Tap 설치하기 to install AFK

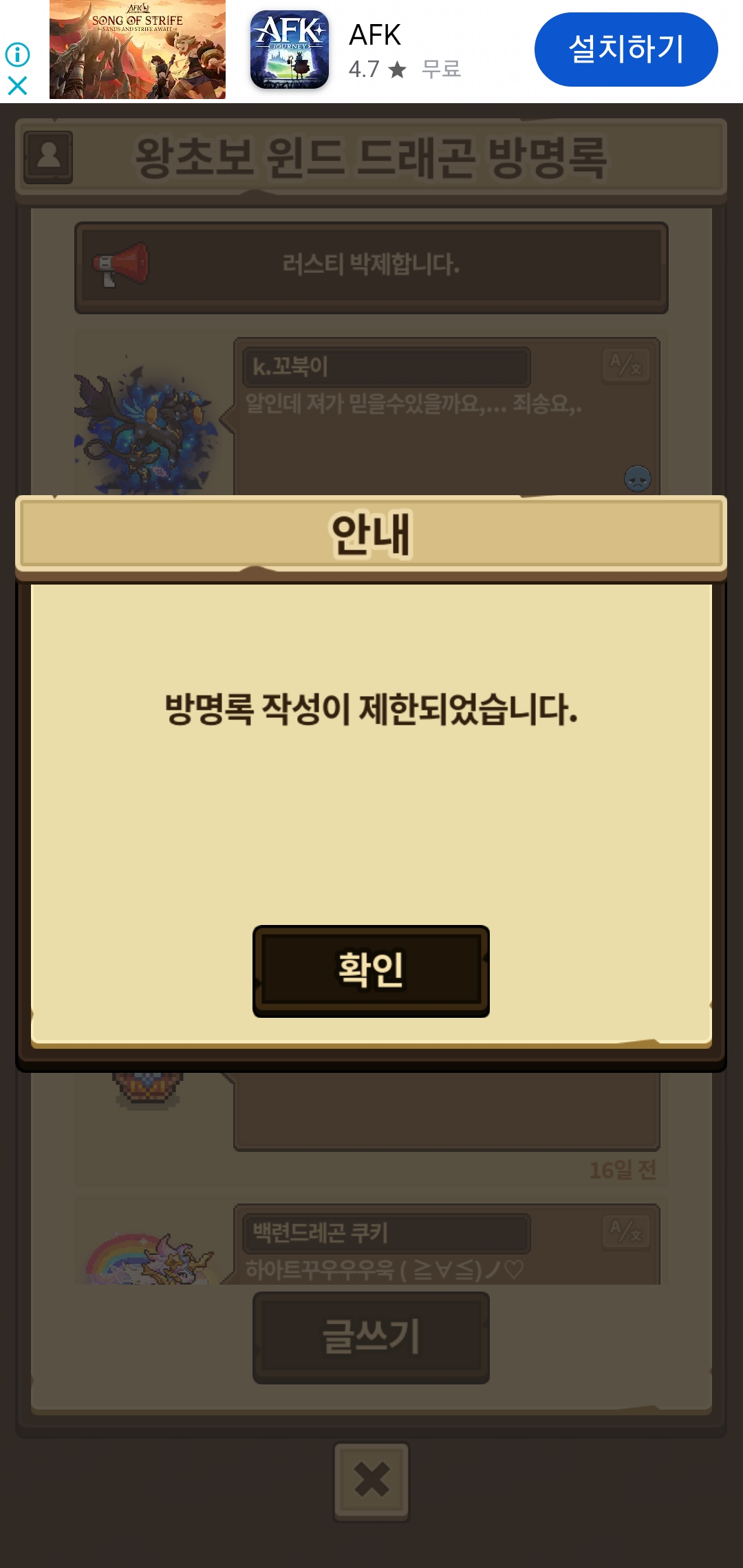coord(625,50)
